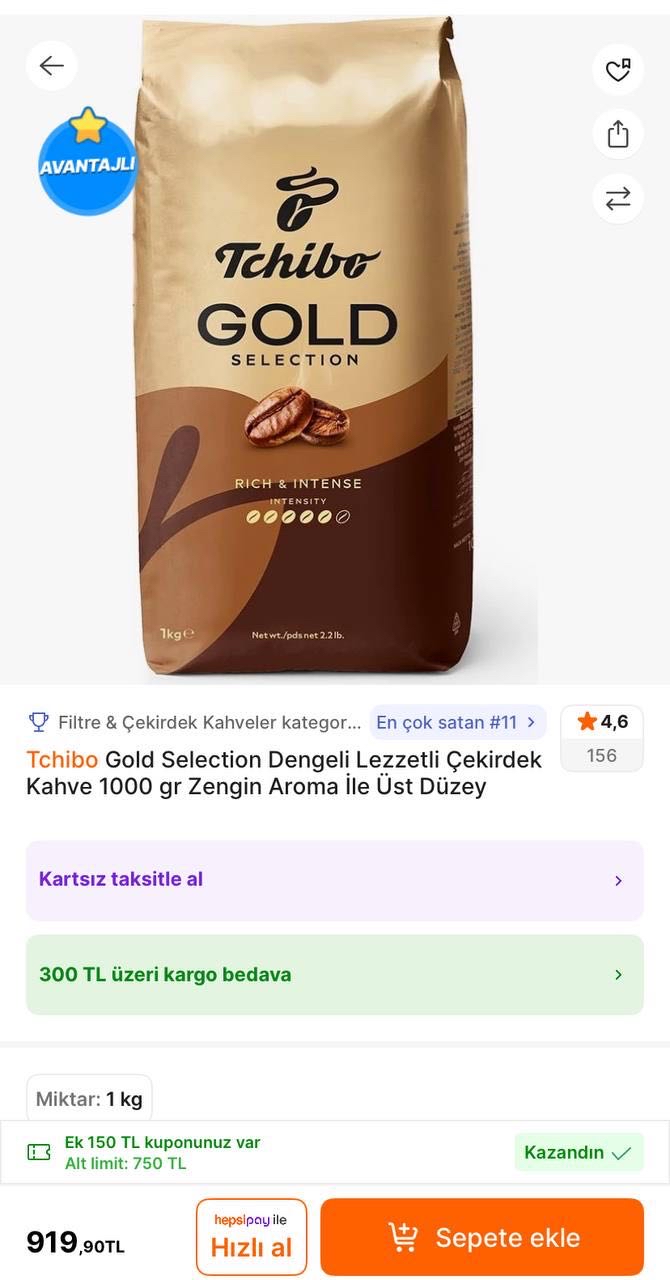Share this Tchibo product
670x1280 pixels.
pos(618,134)
